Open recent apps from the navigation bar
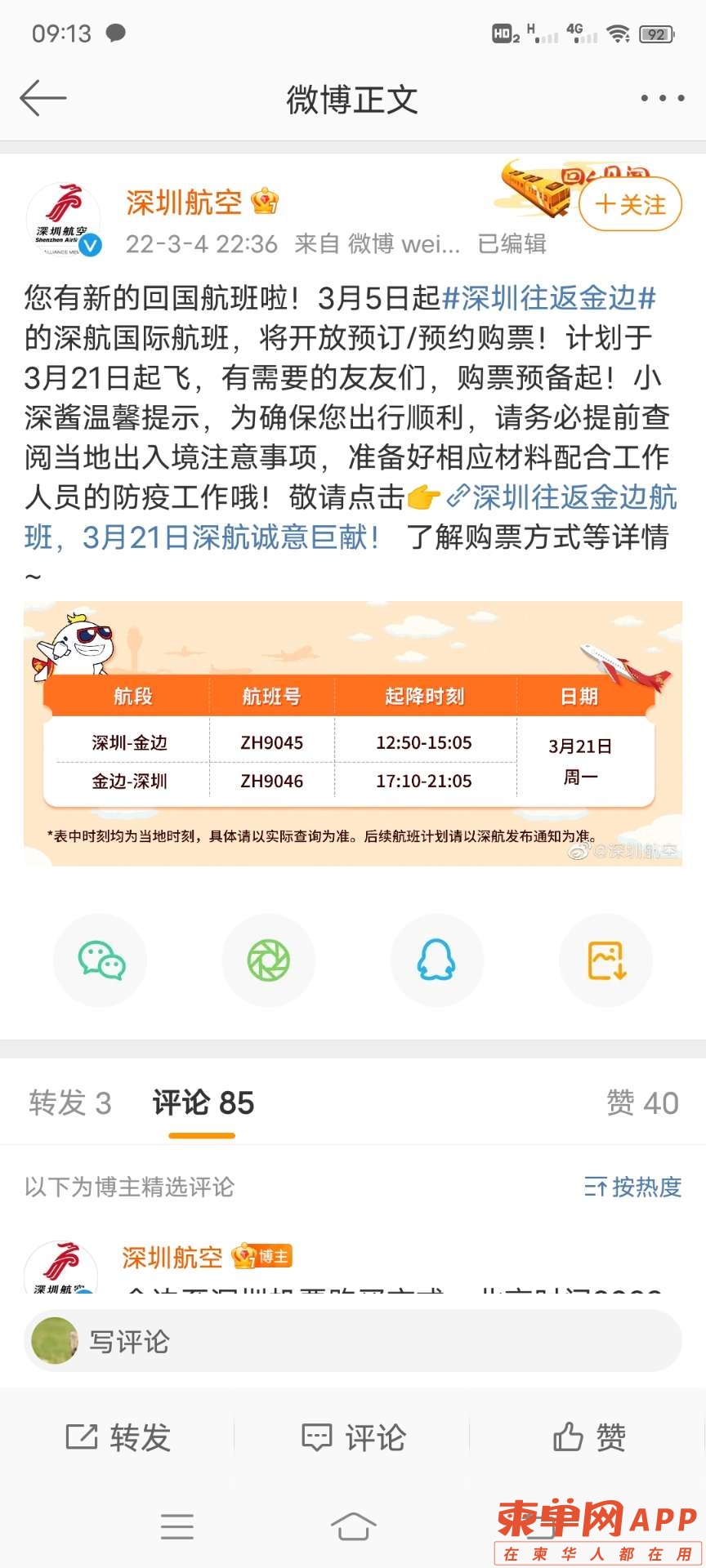The image size is (706, 1568). click(177, 1526)
